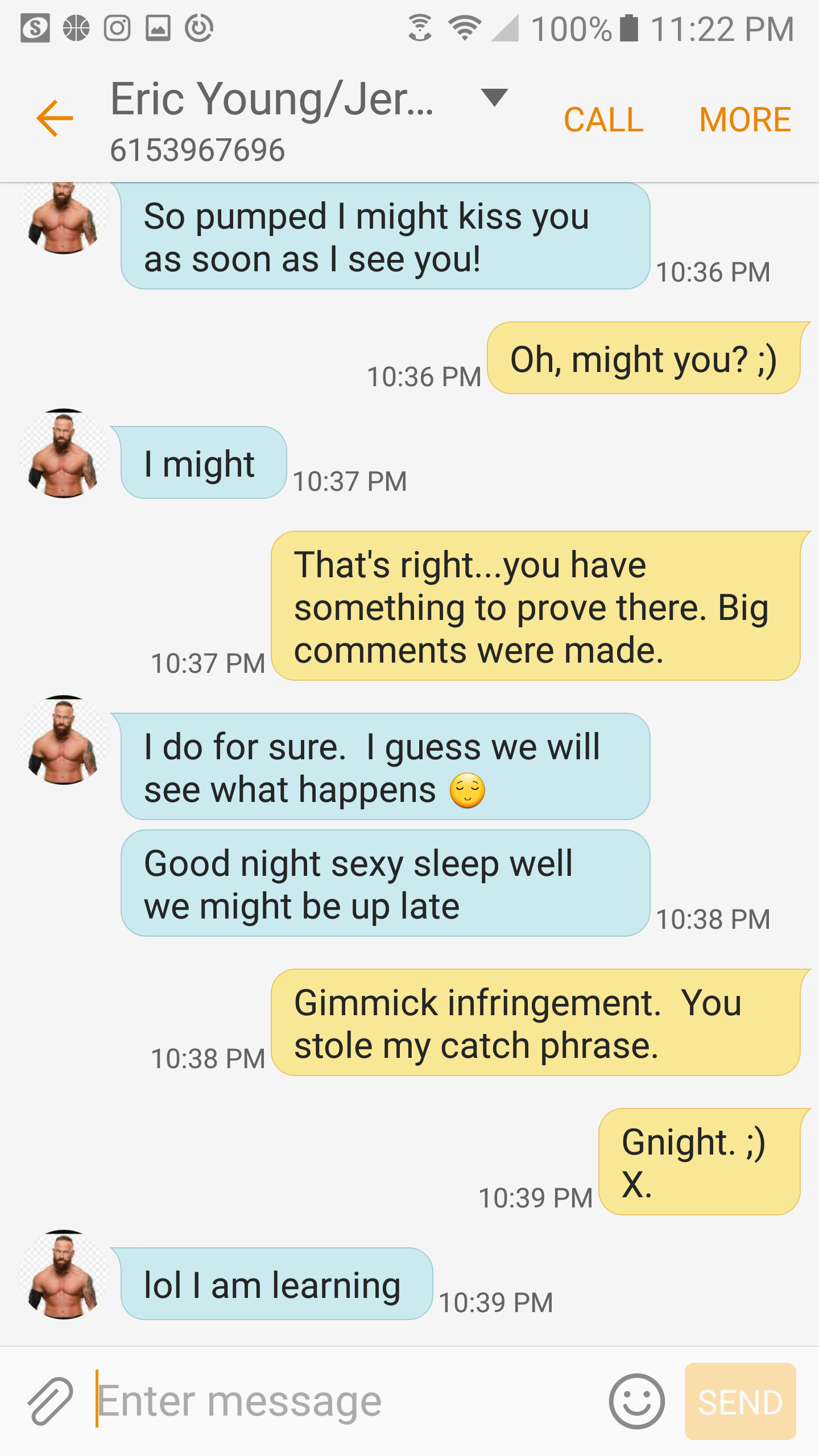Go back using the orange arrow
The height and width of the screenshot is (1456, 819).
tap(55, 118)
